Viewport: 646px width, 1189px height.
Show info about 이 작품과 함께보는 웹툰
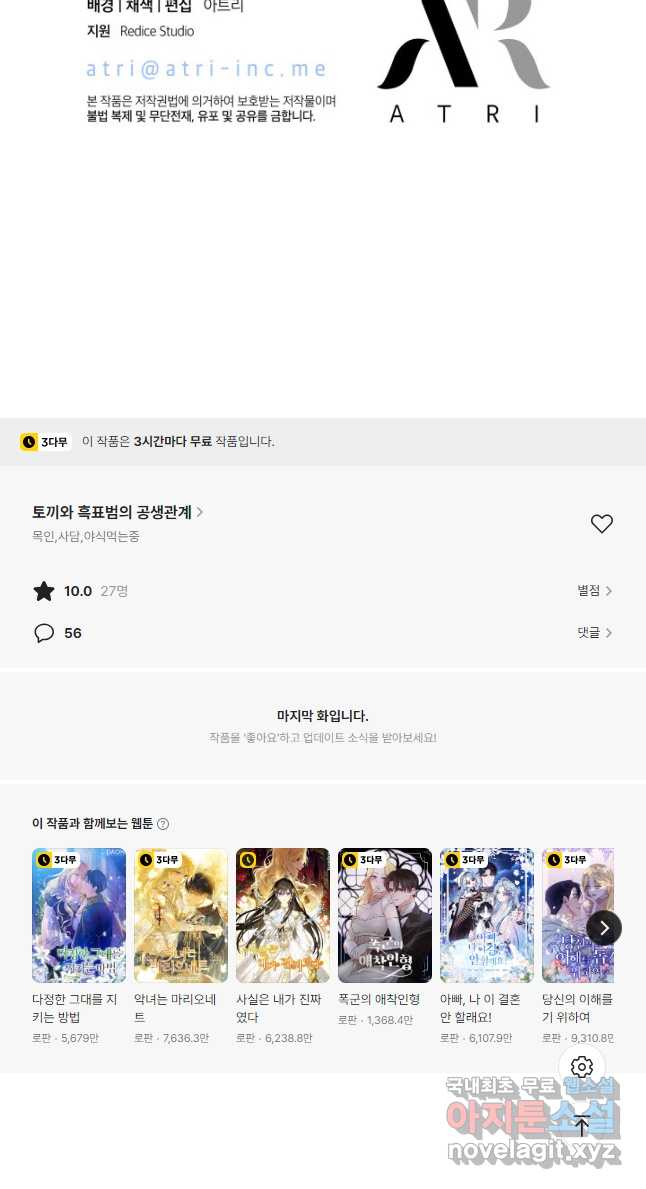pyautogui.click(x=163, y=824)
